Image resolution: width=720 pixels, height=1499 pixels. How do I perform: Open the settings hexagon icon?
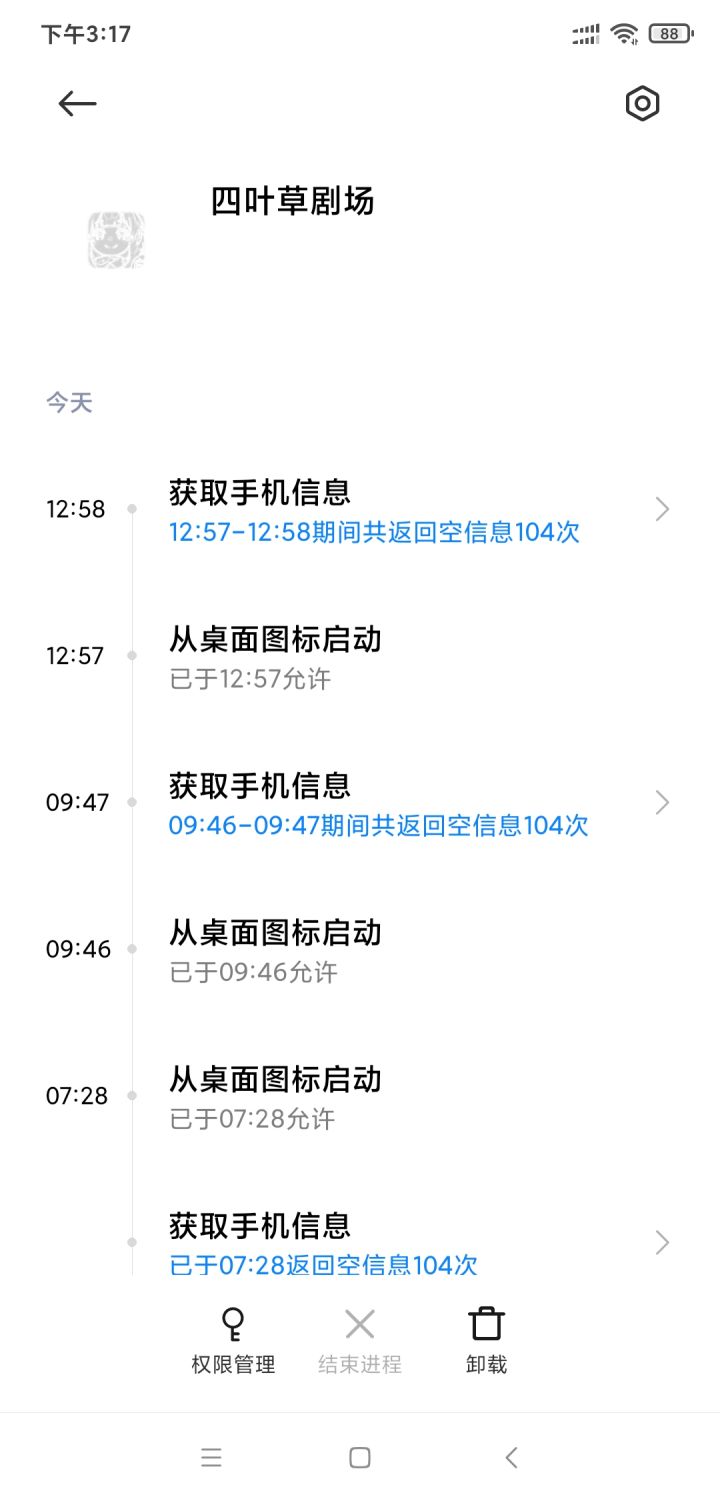[642, 103]
